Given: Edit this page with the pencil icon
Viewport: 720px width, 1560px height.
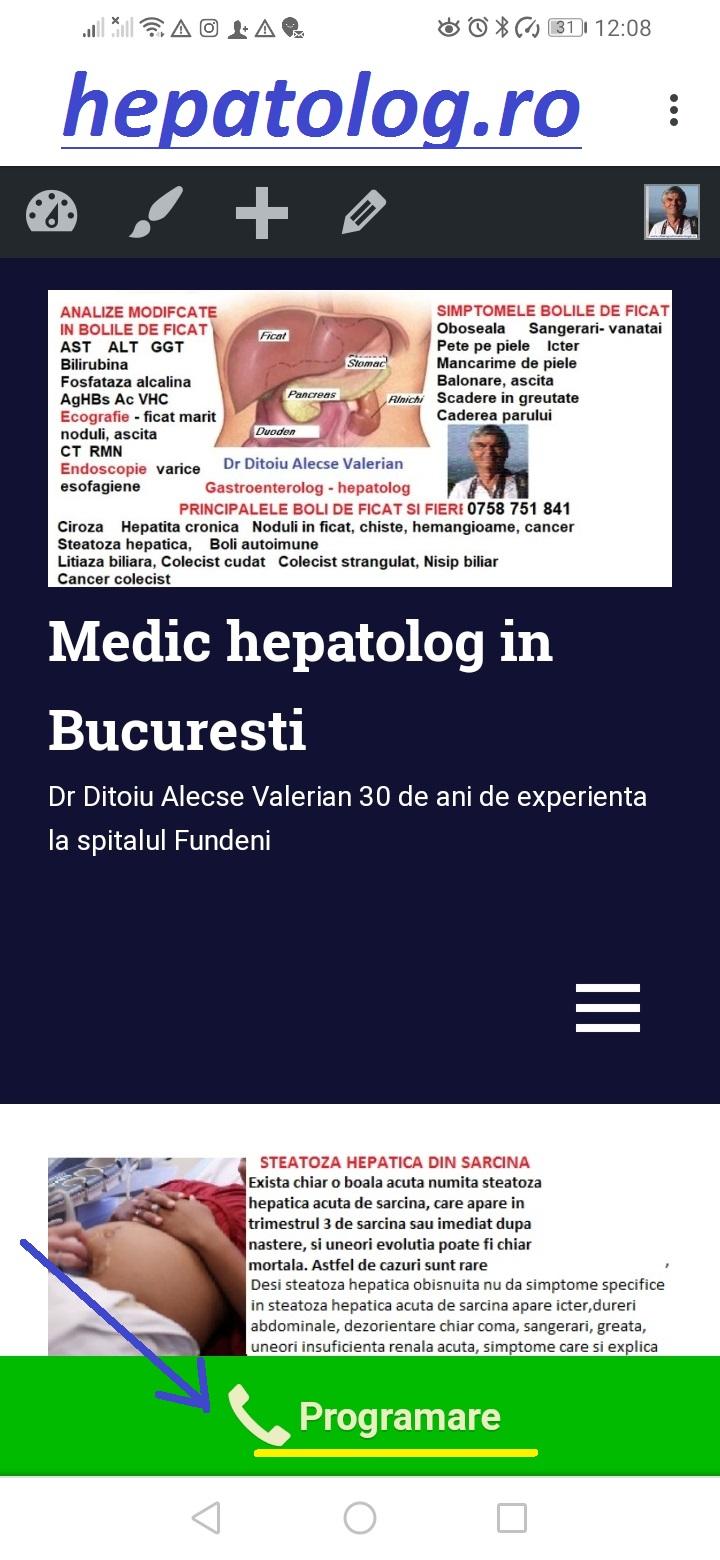Looking at the screenshot, I should [364, 212].
